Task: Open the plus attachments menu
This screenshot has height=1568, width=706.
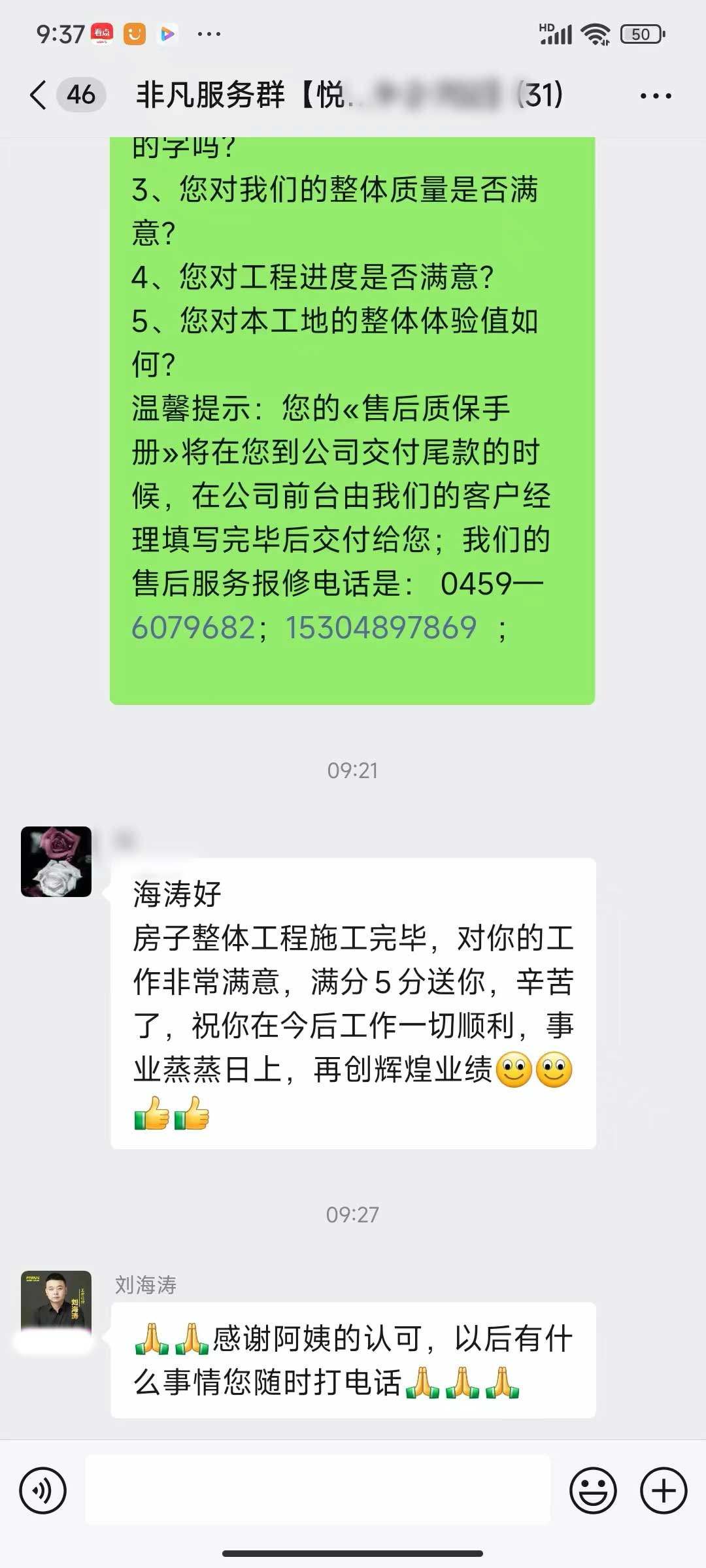Action: (663, 1490)
